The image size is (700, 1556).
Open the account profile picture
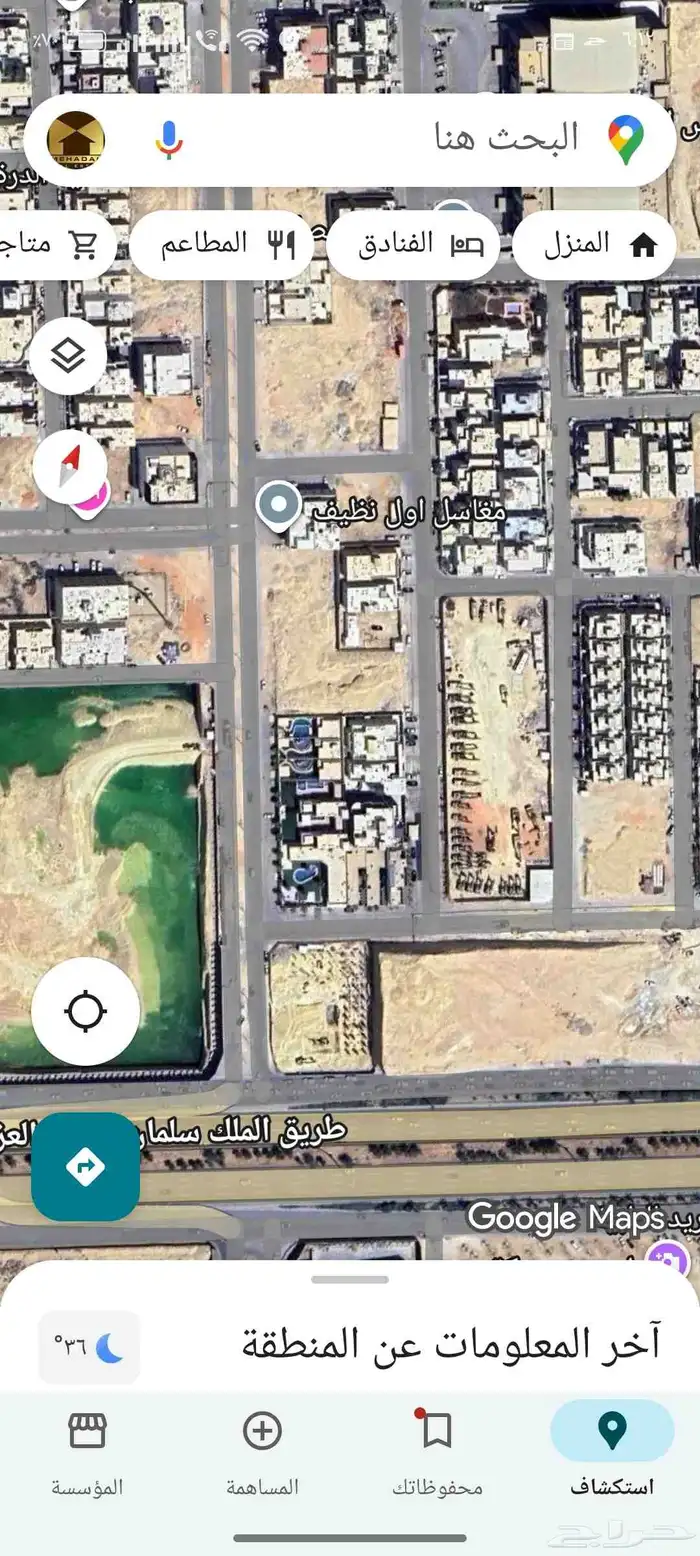coord(76,139)
